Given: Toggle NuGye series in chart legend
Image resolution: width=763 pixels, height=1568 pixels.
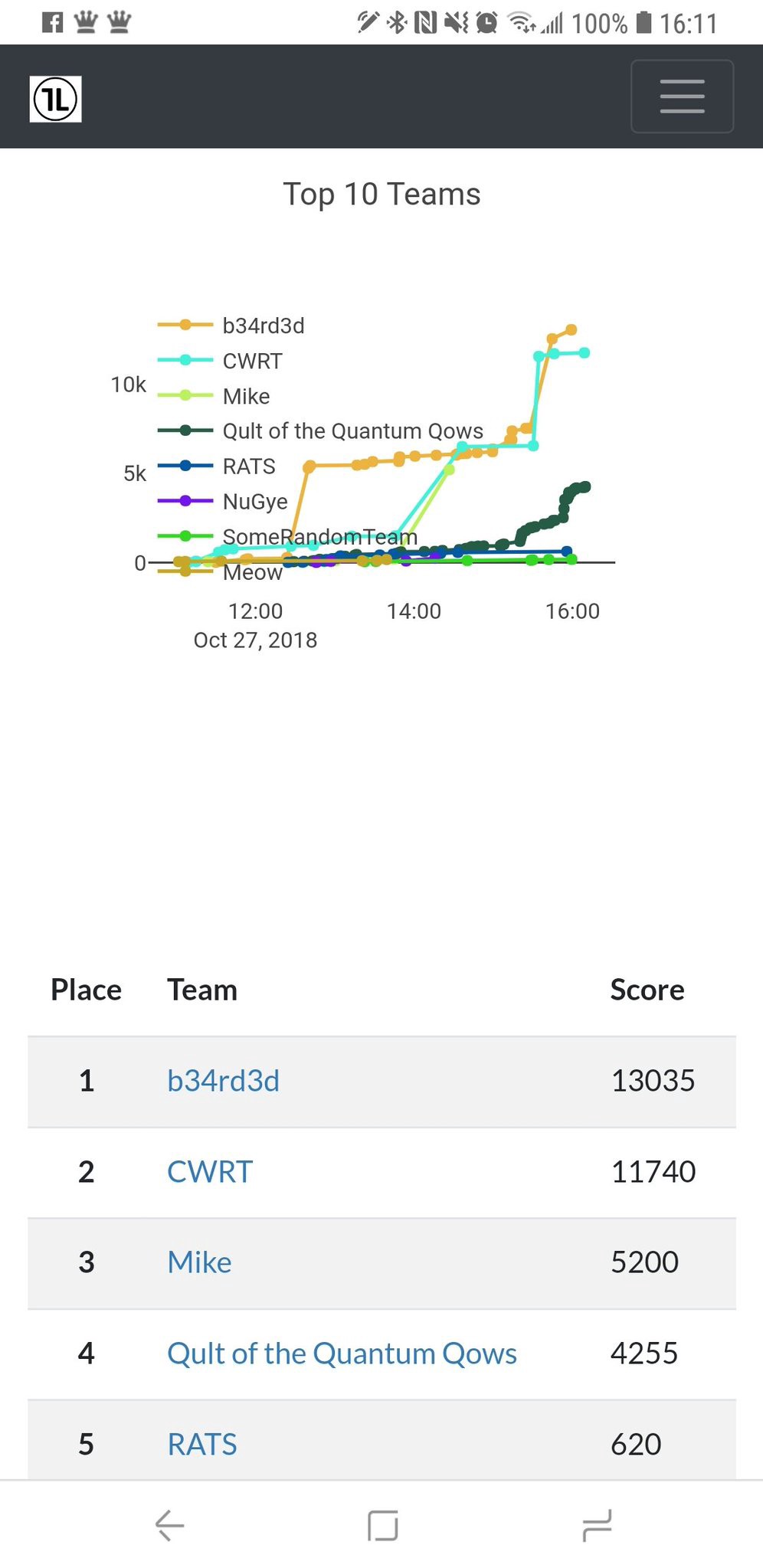Looking at the screenshot, I should (223, 501).
